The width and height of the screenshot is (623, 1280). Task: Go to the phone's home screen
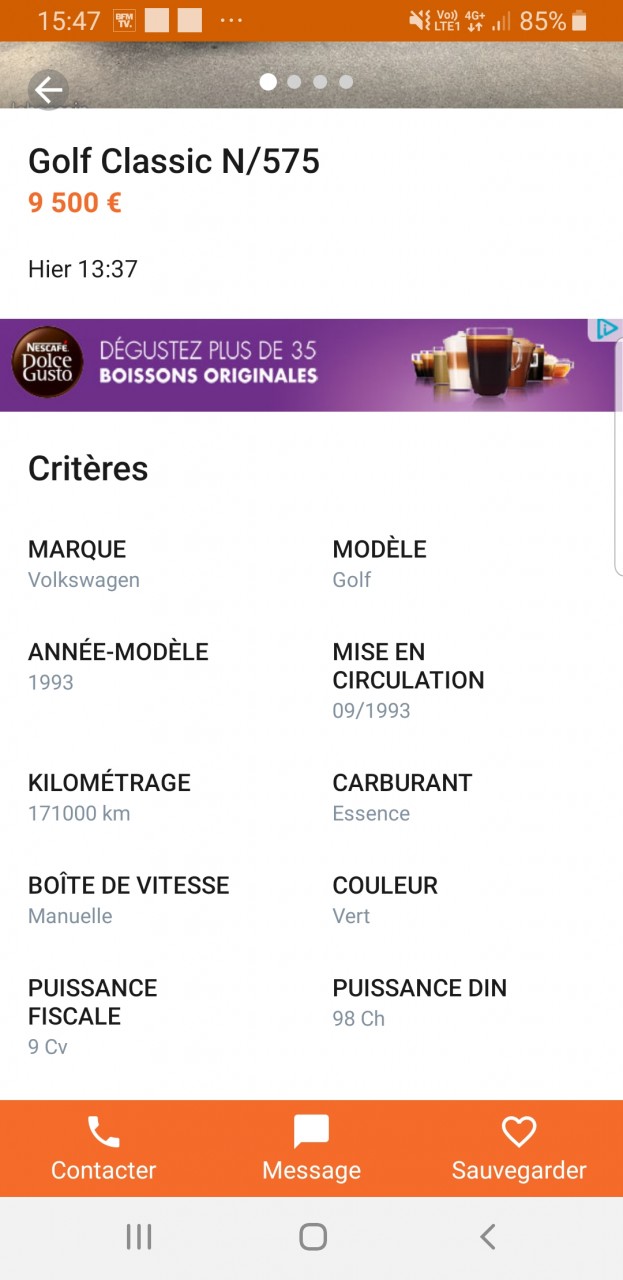tap(312, 1237)
